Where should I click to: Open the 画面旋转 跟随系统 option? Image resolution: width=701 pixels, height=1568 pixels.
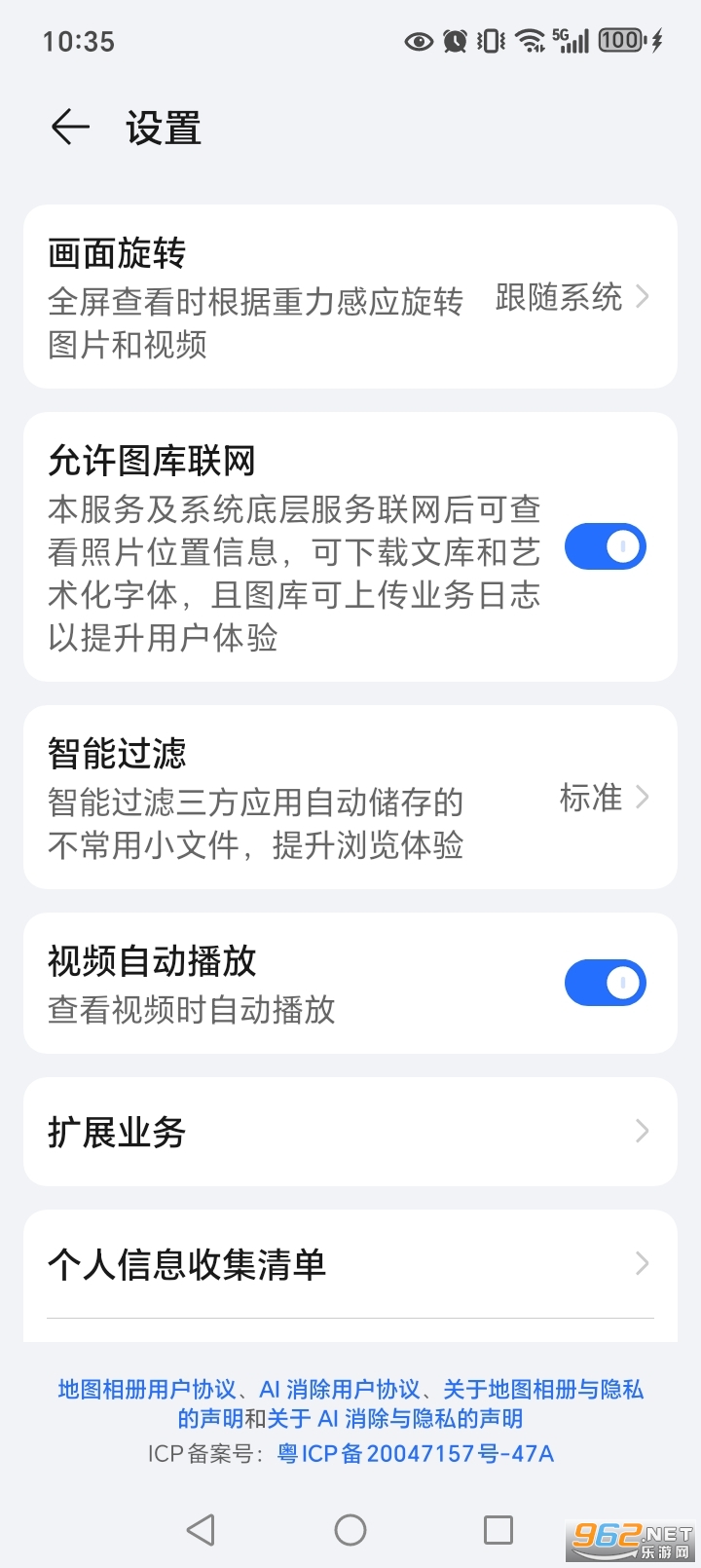(350, 297)
